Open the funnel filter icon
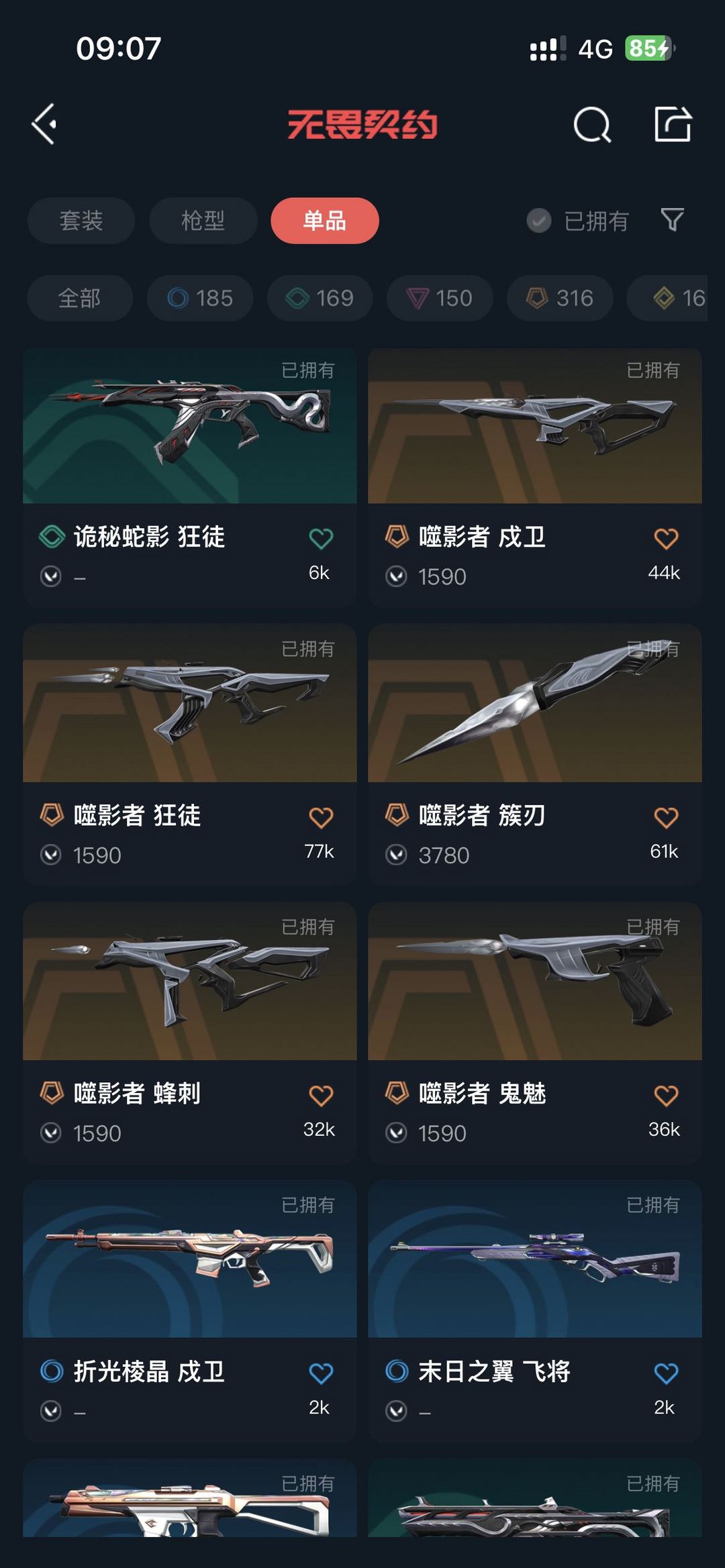The height and width of the screenshot is (1568, 725). (672, 220)
